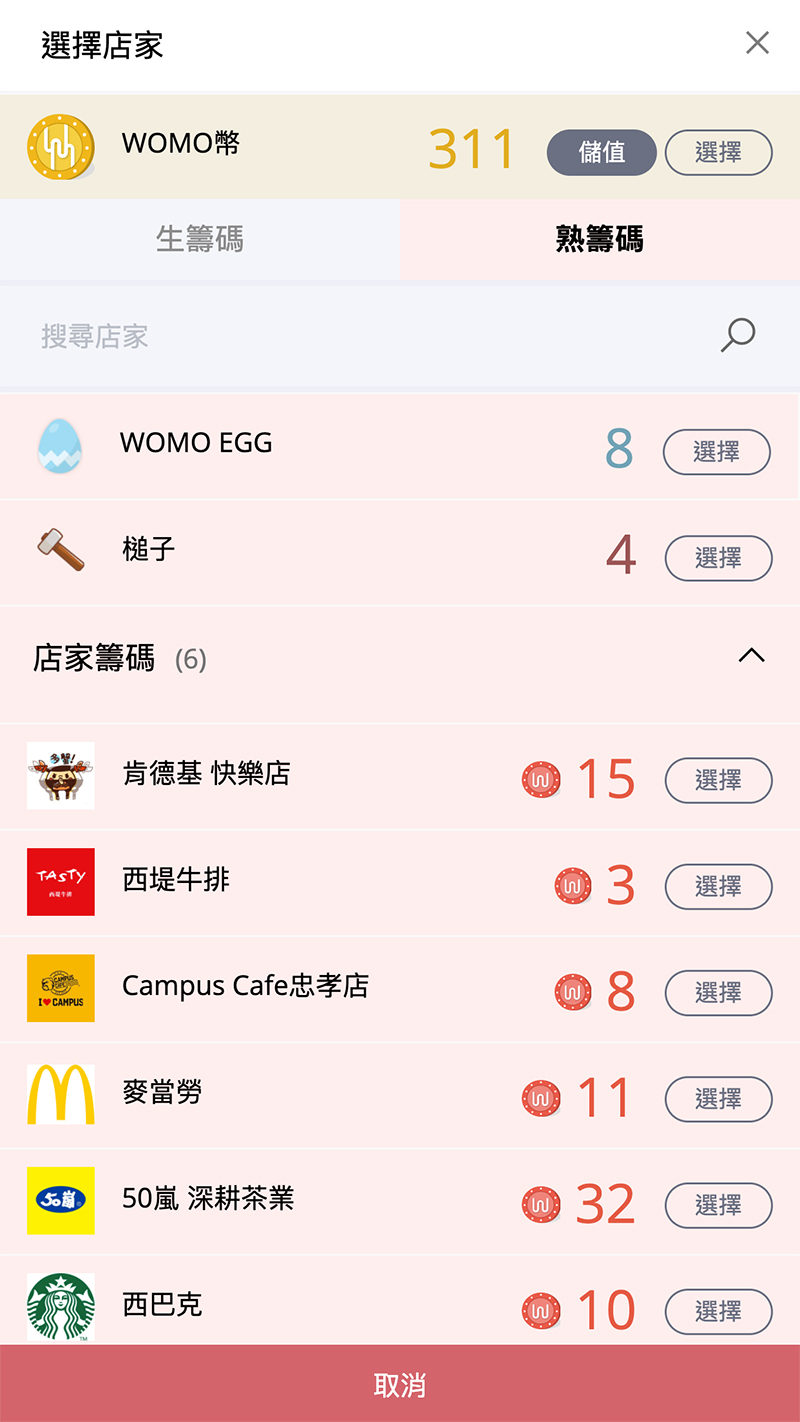Close the 選擇店家 screen
The image size is (800, 1422).
point(757,43)
